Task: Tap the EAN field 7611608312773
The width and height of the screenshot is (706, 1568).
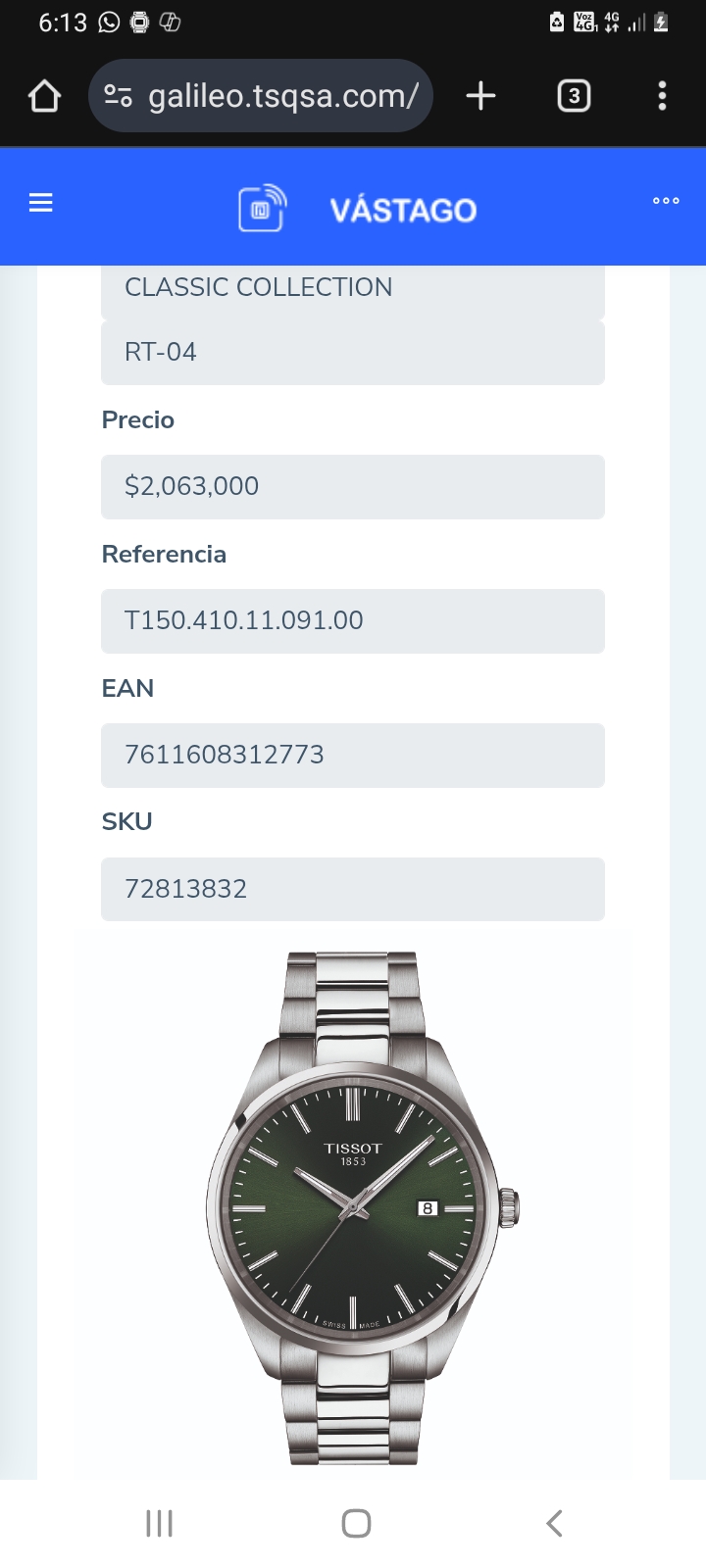Action: coord(352,756)
